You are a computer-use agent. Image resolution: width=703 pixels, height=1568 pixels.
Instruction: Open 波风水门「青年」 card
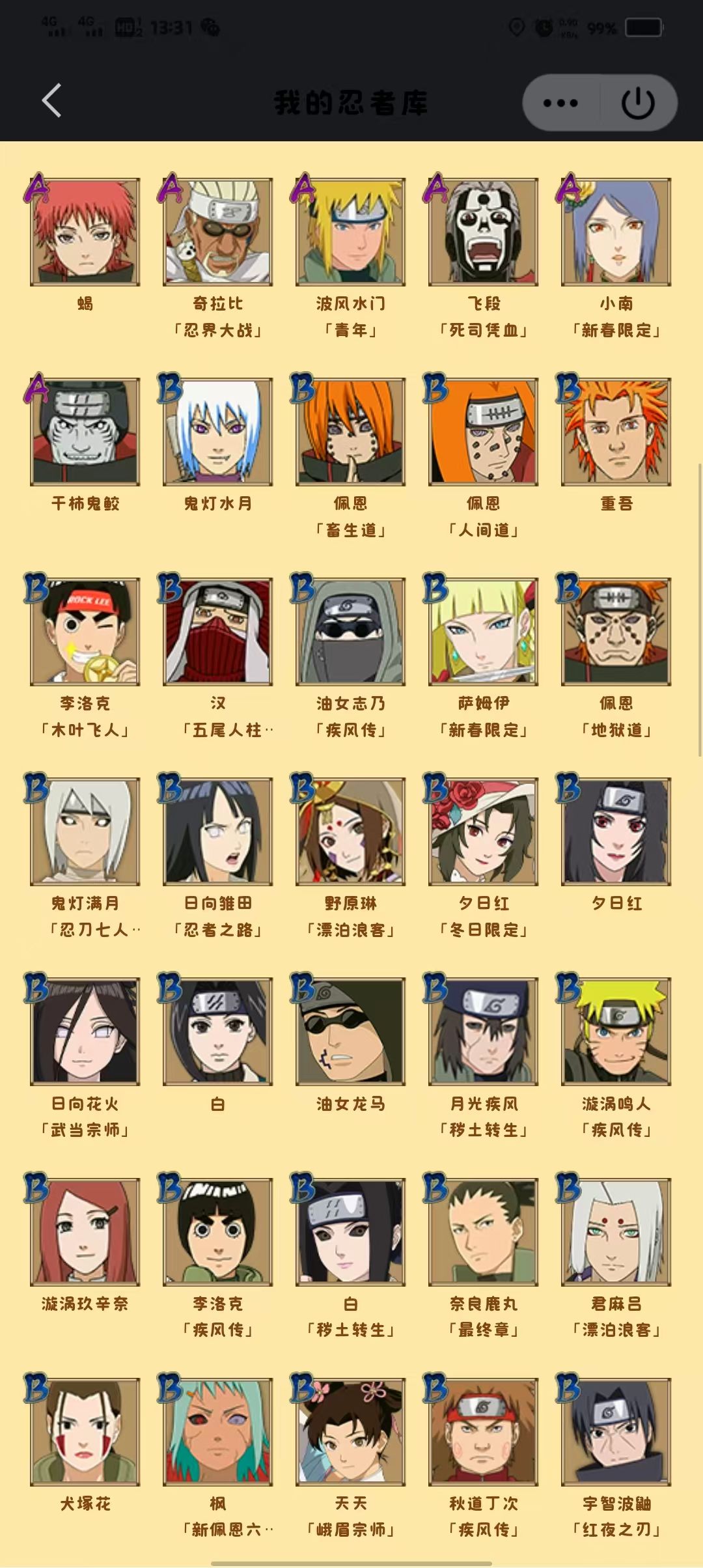pos(351,232)
